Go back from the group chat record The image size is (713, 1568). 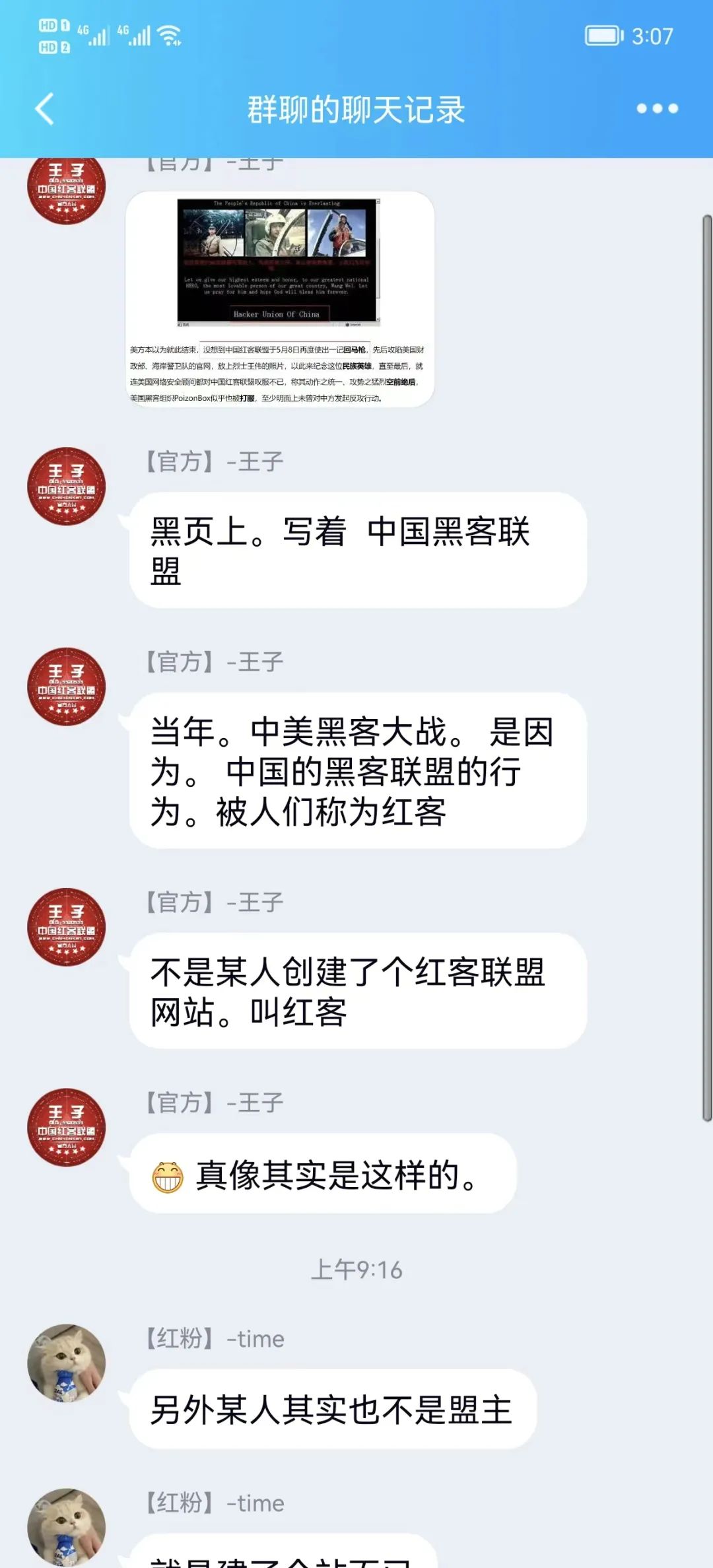pyautogui.click(x=45, y=109)
